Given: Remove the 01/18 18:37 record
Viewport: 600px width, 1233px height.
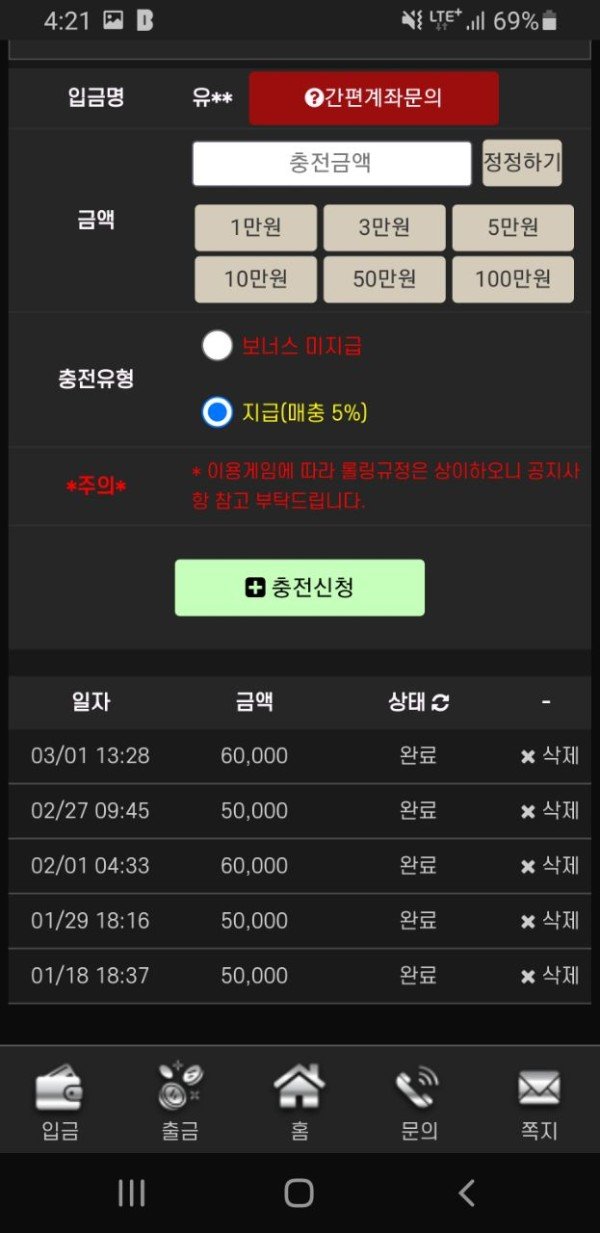Looking at the screenshot, I should 549,976.
